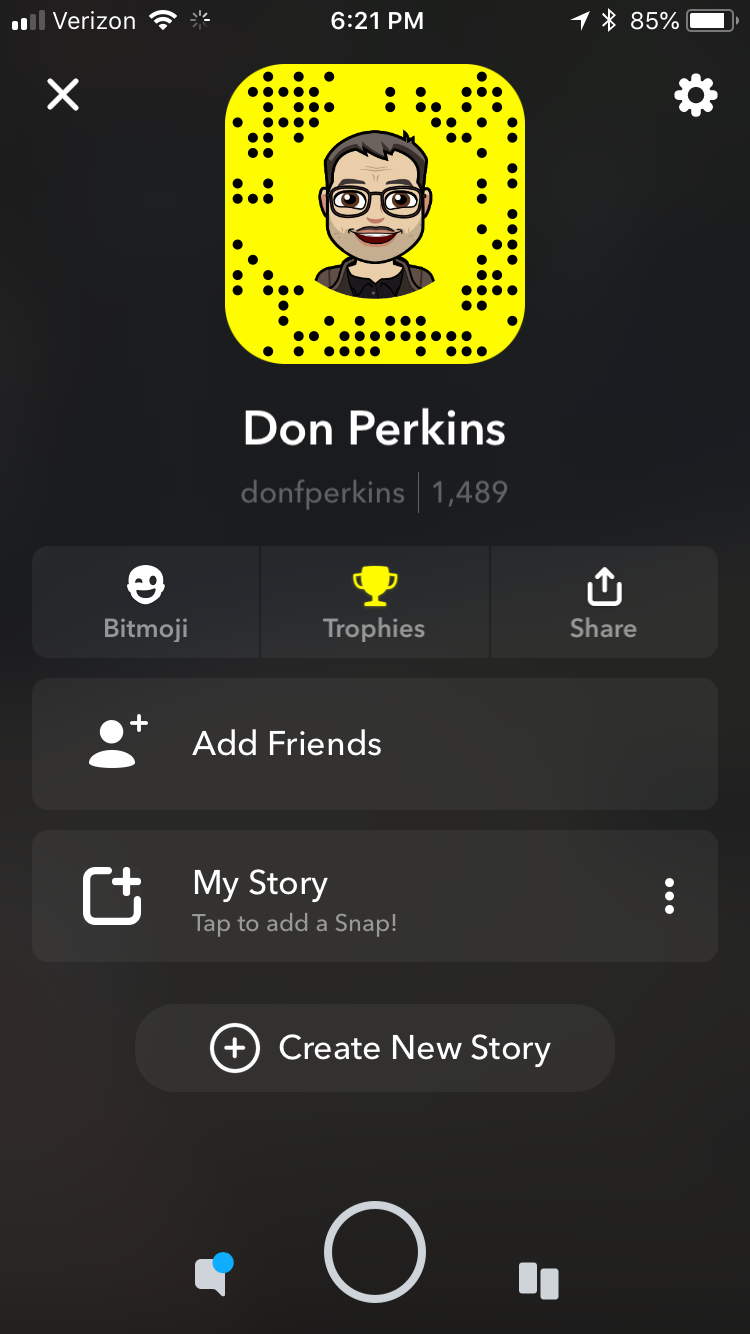Open the settings gear
The height and width of the screenshot is (1334, 750).
(695, 96)
